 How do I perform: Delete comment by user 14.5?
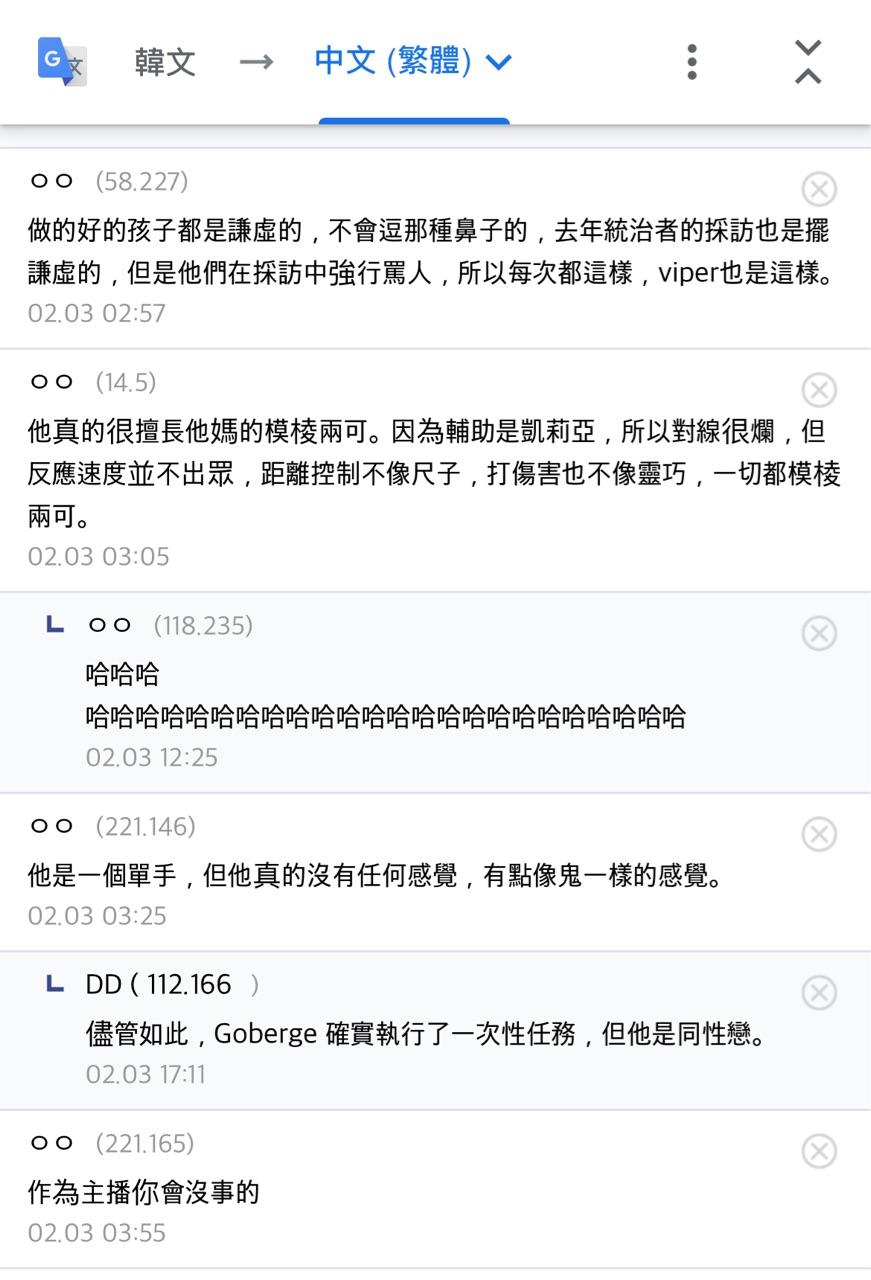(x=819, y=390)
